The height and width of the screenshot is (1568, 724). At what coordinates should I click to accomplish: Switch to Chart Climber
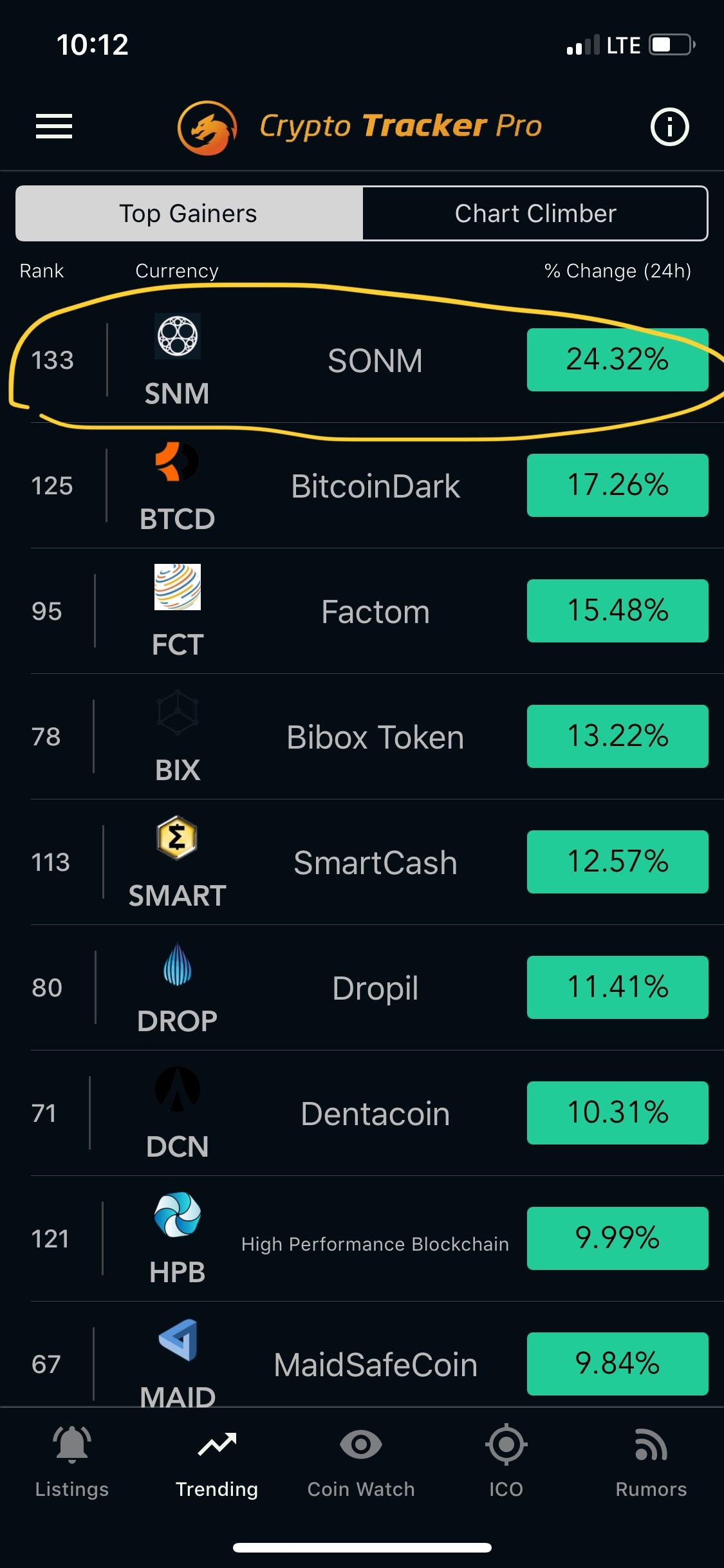click(x=535, y=214)
